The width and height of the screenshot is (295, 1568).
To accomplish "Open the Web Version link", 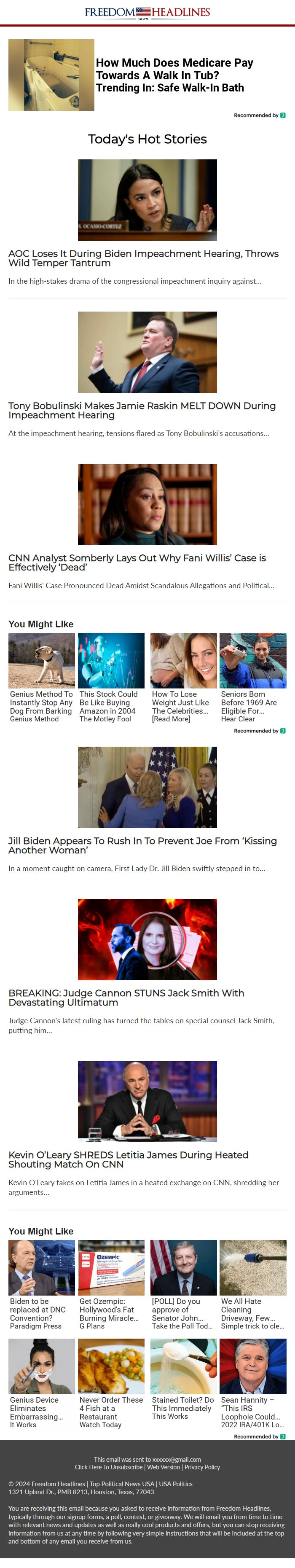I will click(x=163, y=1467).
